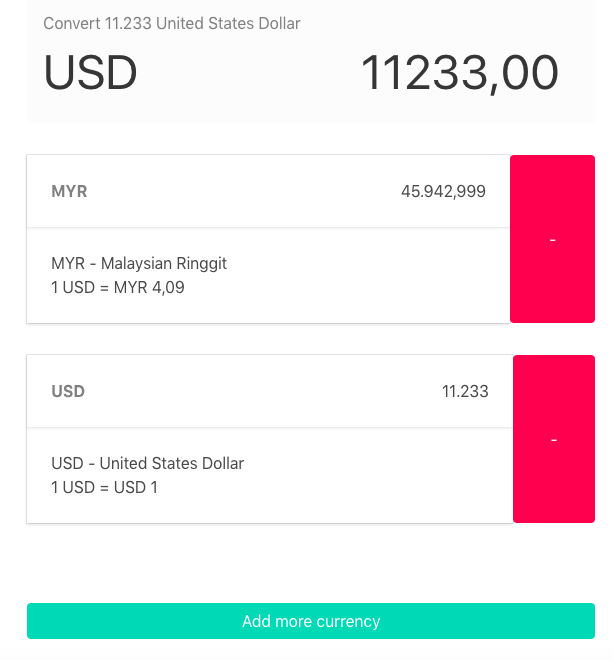Image resolution: width=614 pixels, height=660 pixels.
Task: Tap Add more currency
Action: point(311,621)
